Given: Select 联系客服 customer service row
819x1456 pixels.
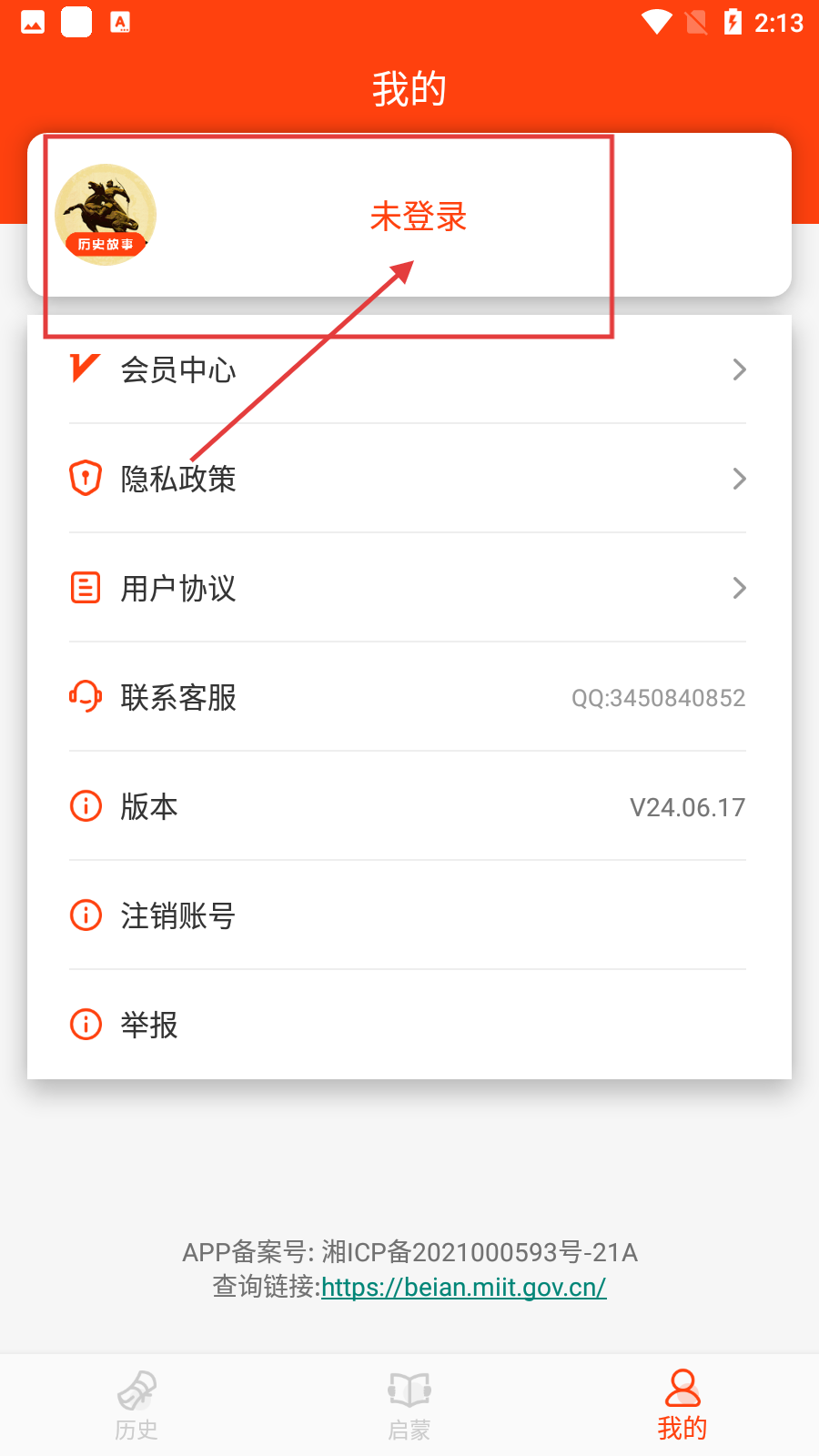Looking at the screenshot, I should point(408,697).
